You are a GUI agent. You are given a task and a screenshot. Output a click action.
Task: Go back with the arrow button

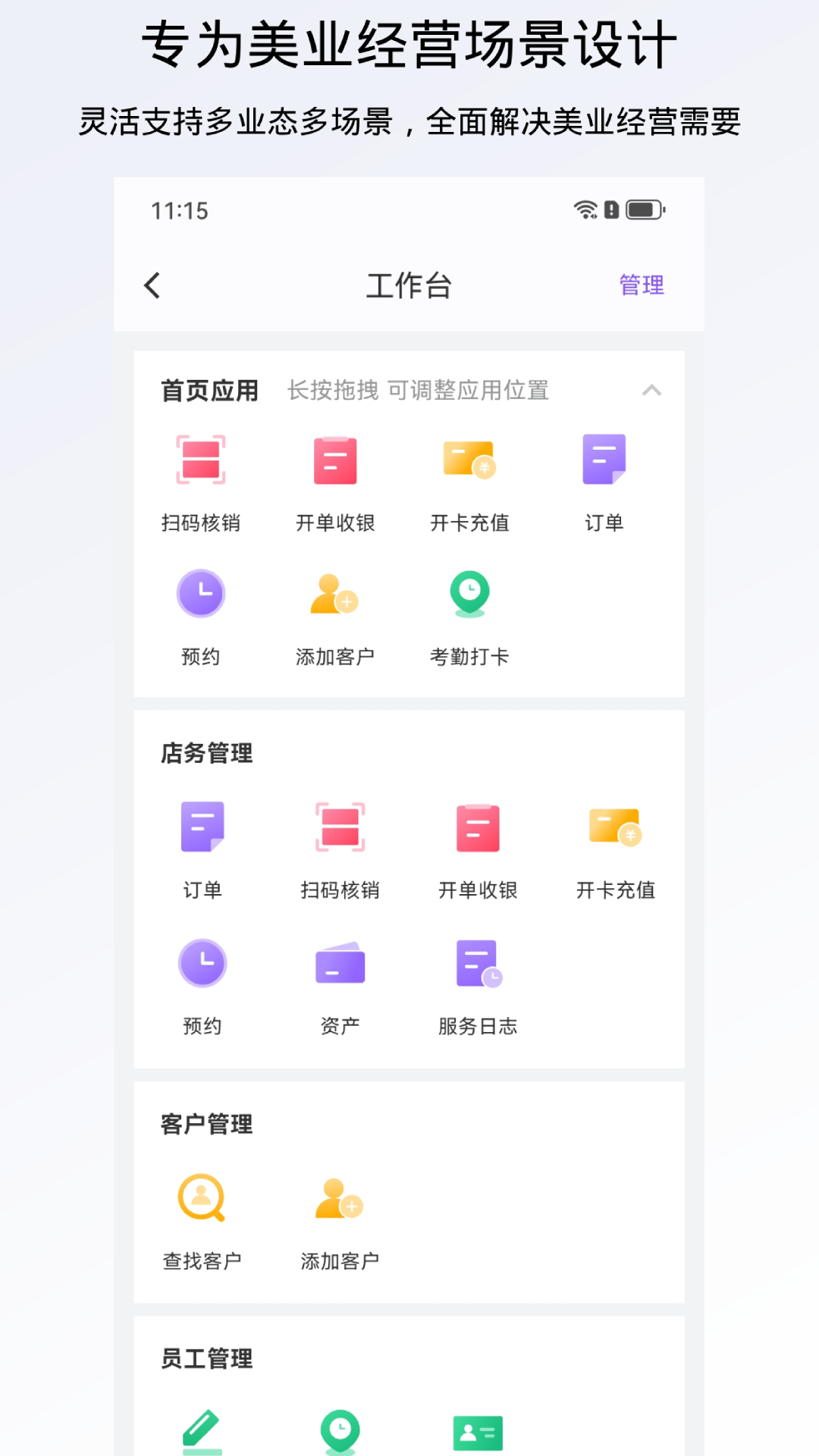pos(152,286)
